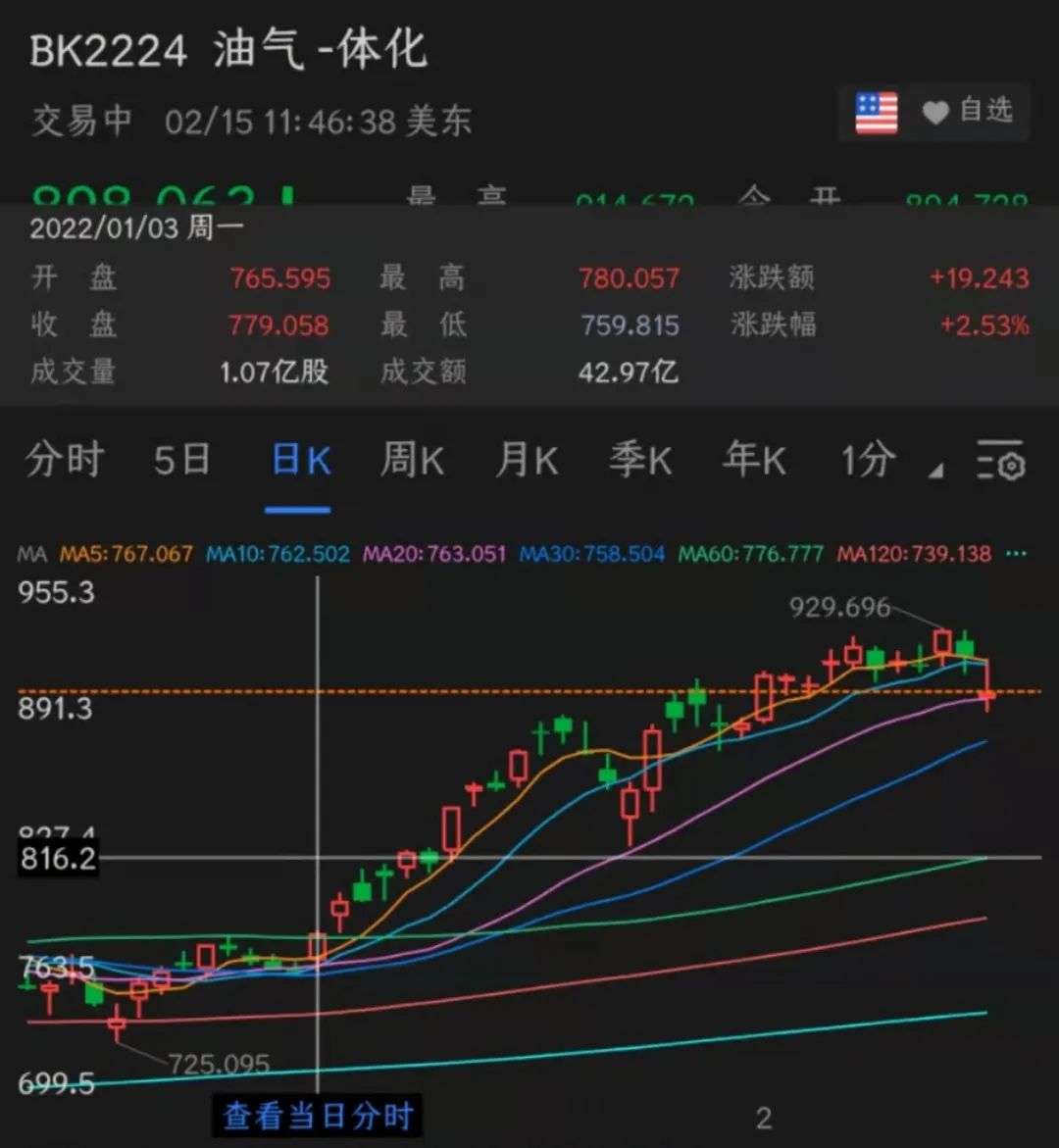This screenshot has width=1059, height=1148.
Task: Switch to the 周K chart tab
Action: click(x=412, y=460)
